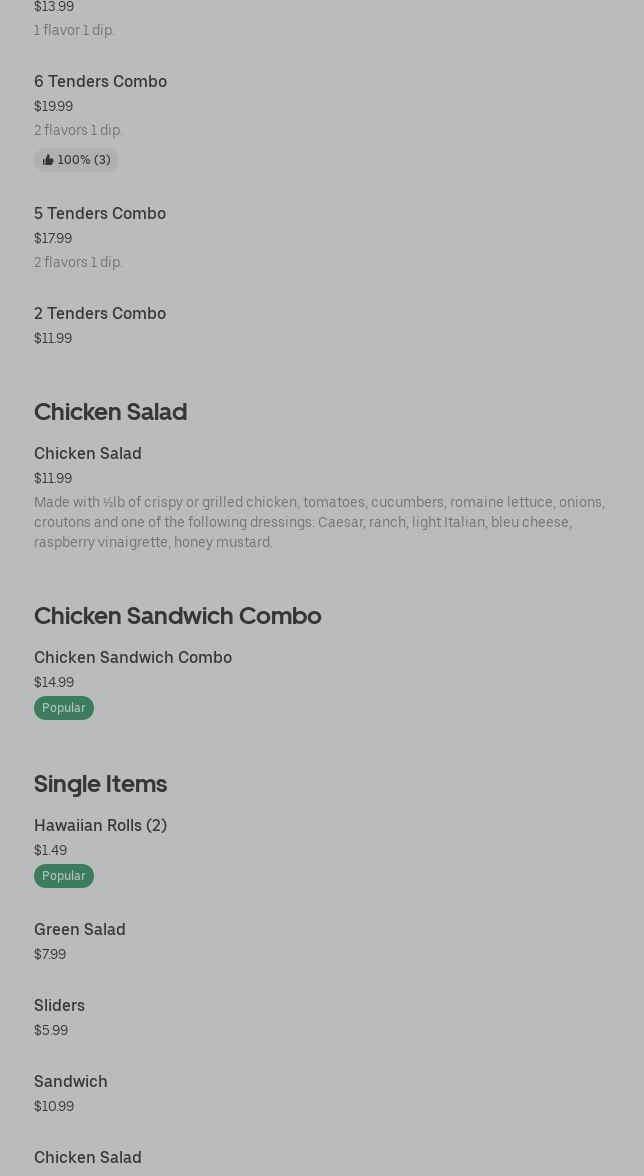Open the $11.99 Chicken Salad with dressings description
Screen dimensions: 644x1176
click(88, 454)
